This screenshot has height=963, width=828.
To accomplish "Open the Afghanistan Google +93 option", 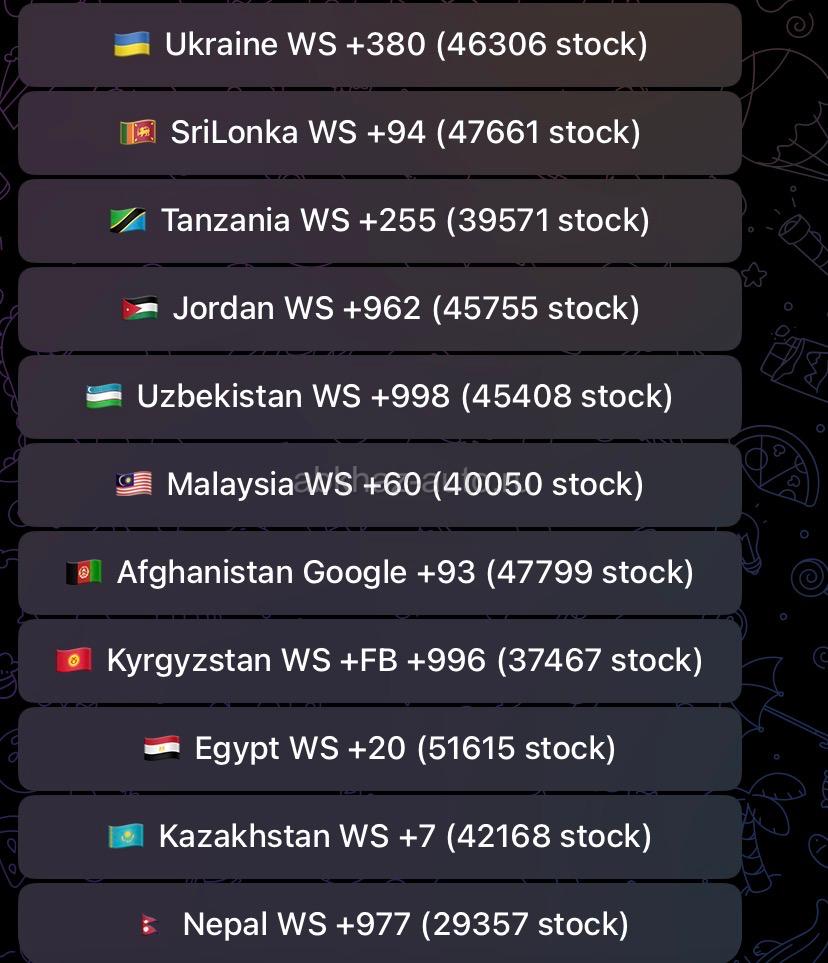I will pos(380,573).
